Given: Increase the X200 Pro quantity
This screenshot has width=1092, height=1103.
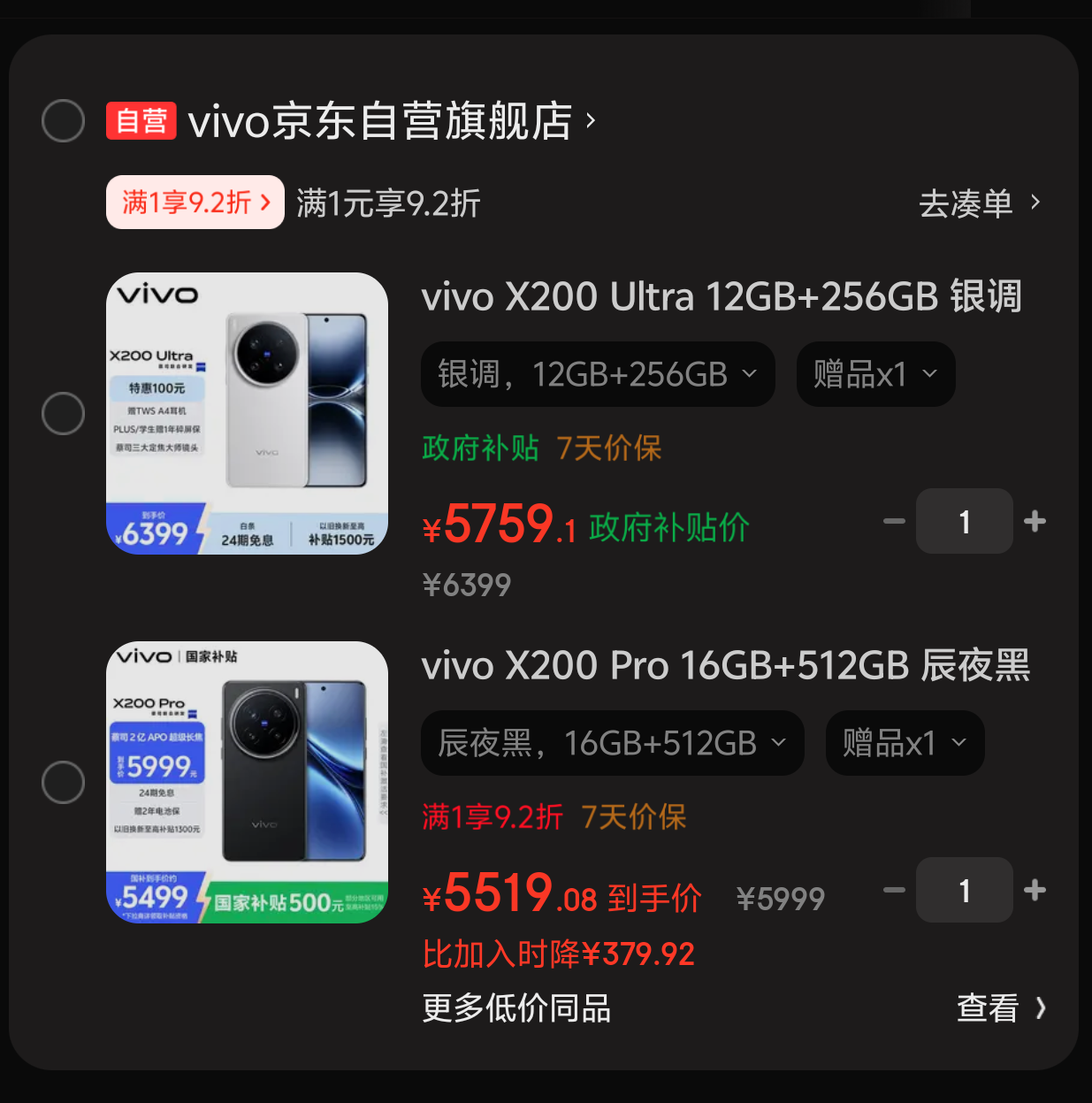Looking at the screenshot, I should (1035, 890).
